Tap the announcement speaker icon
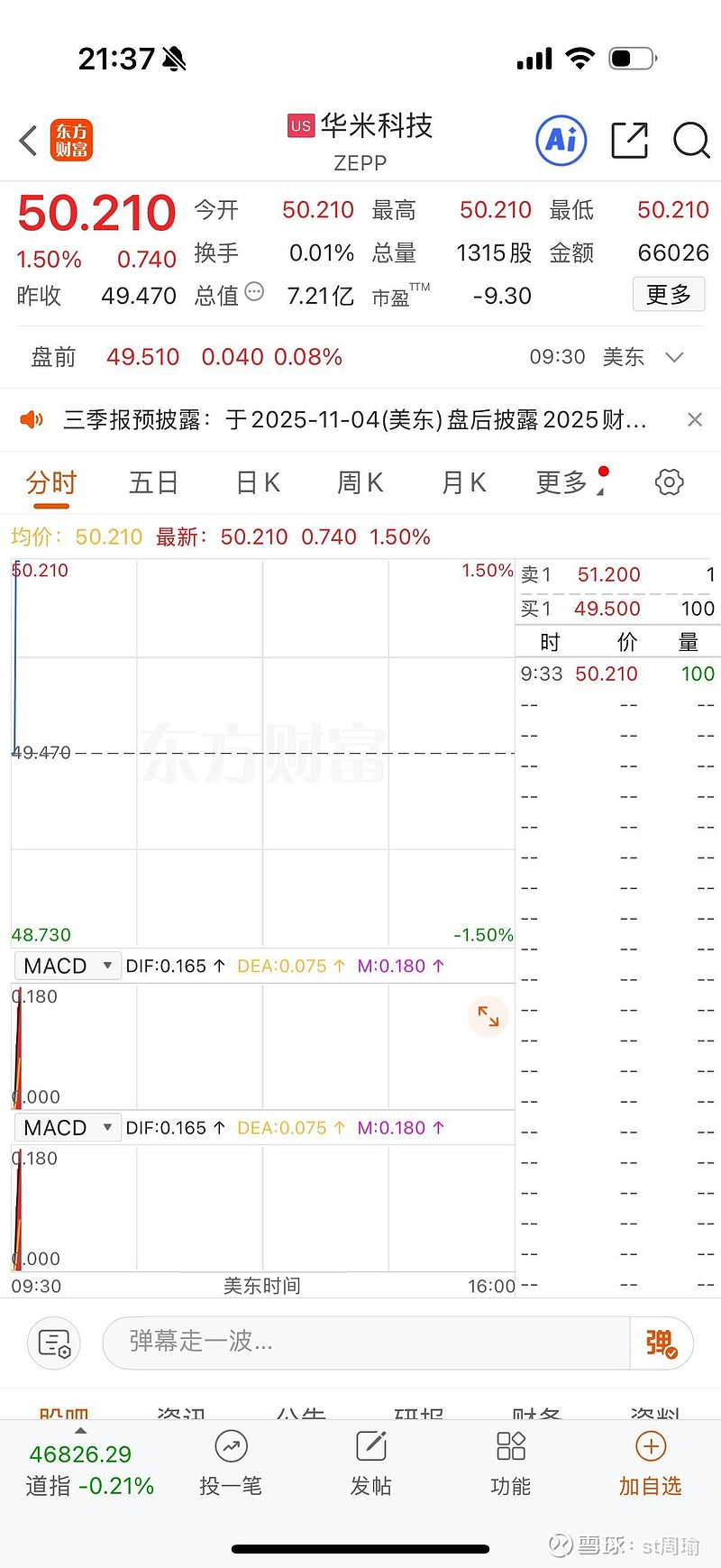721x1568 pixels. coord(32,419)
